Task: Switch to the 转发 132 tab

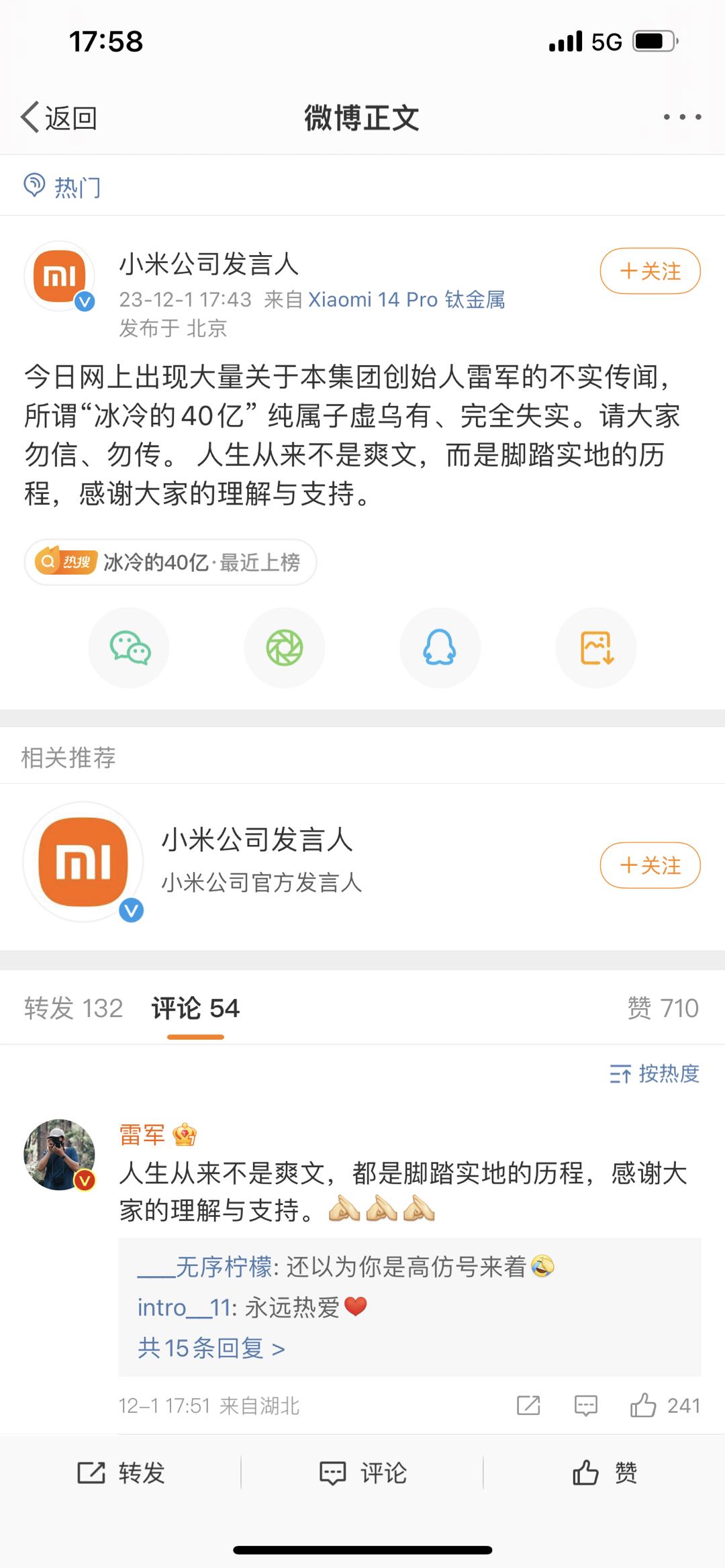Action: 73,1008
